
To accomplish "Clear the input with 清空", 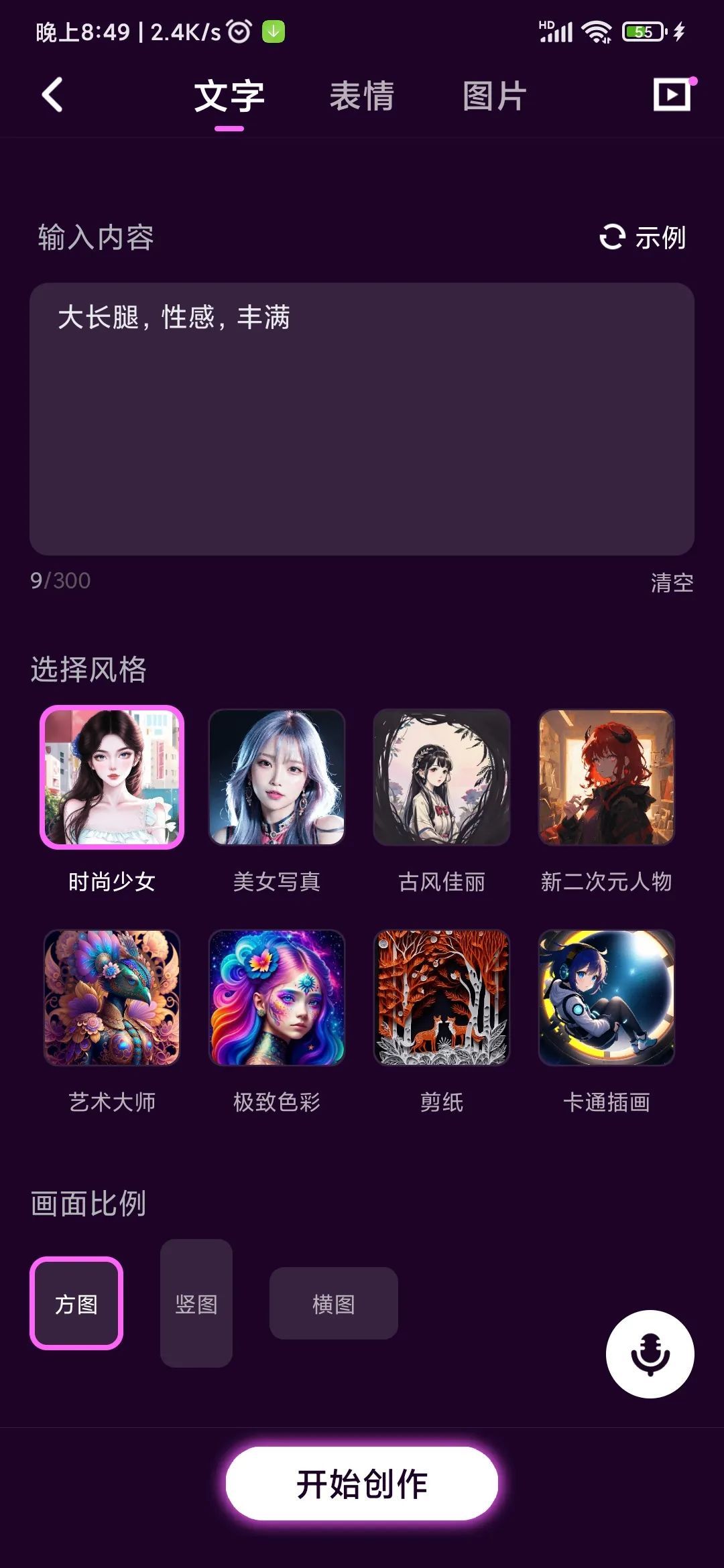I will pyautogui.click(x=672, y=582).
